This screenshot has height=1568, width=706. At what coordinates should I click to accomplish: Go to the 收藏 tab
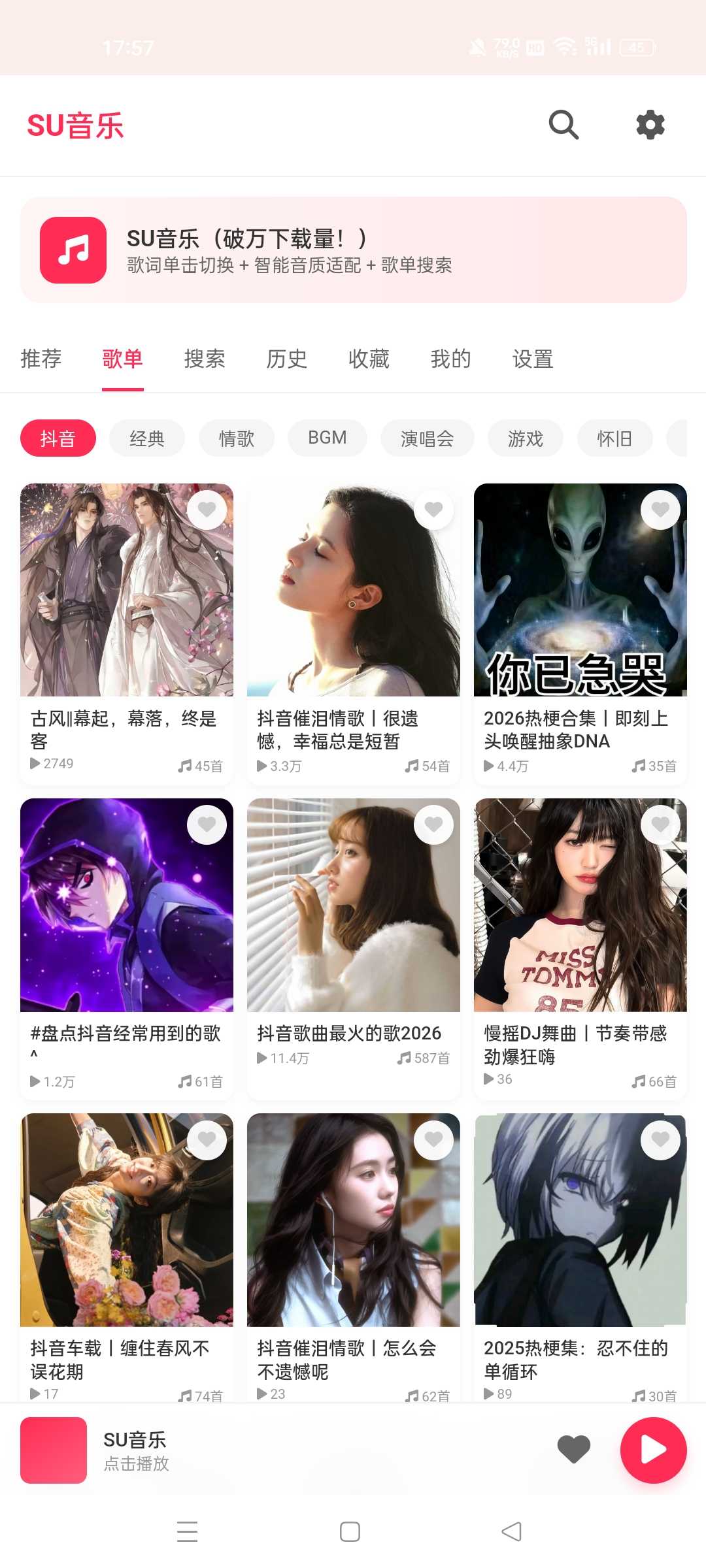point(369,359)
